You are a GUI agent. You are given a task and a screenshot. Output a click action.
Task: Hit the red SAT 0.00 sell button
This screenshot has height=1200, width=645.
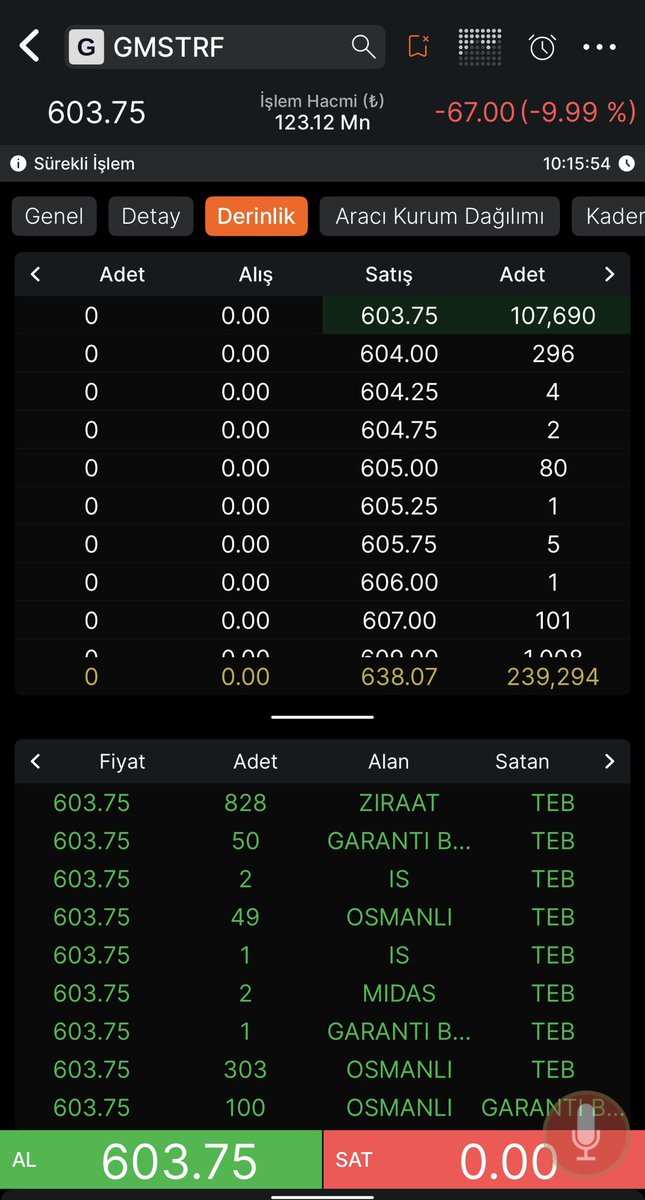coord(484,1160)
